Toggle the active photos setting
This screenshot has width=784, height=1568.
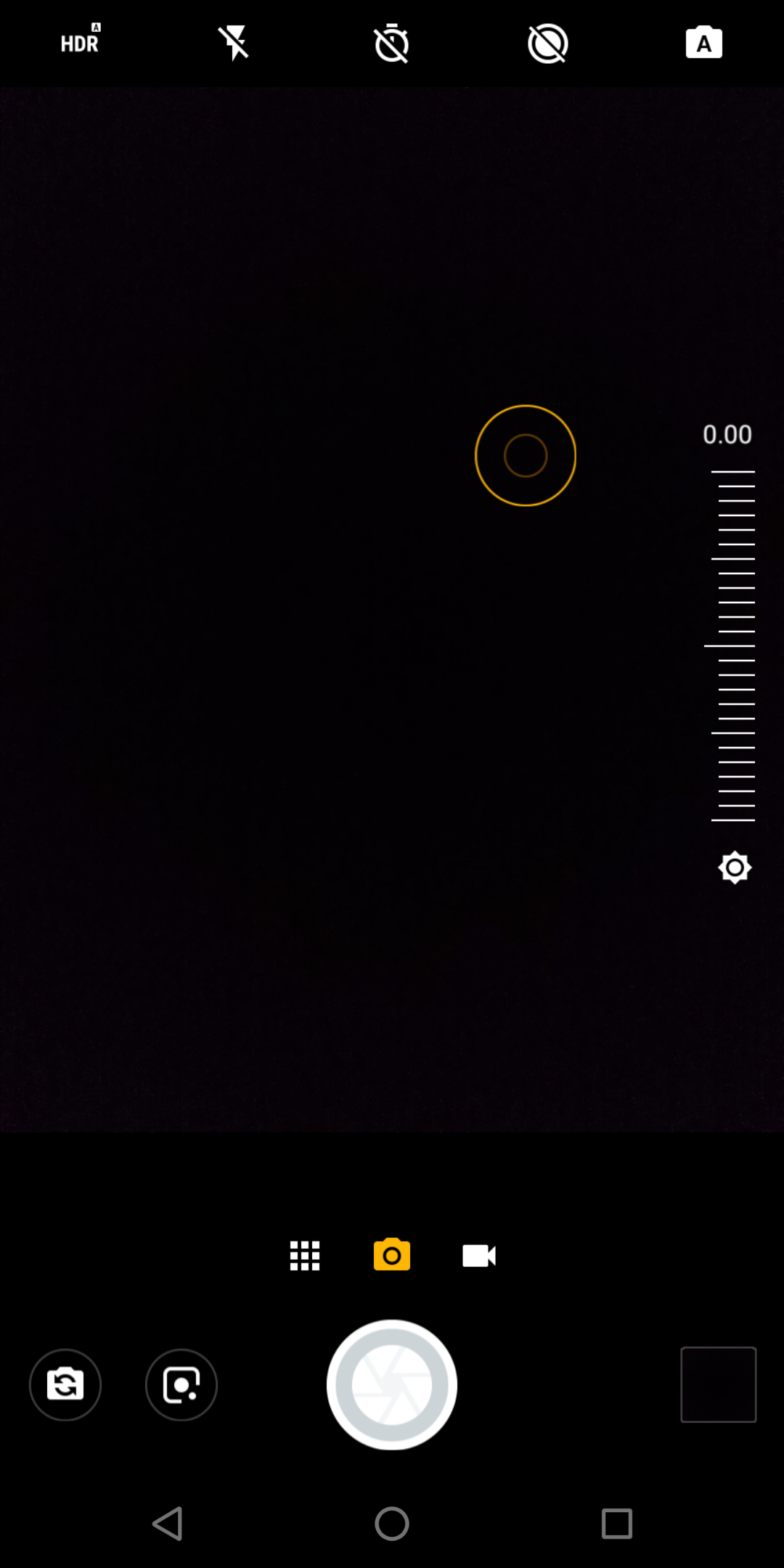547,43
